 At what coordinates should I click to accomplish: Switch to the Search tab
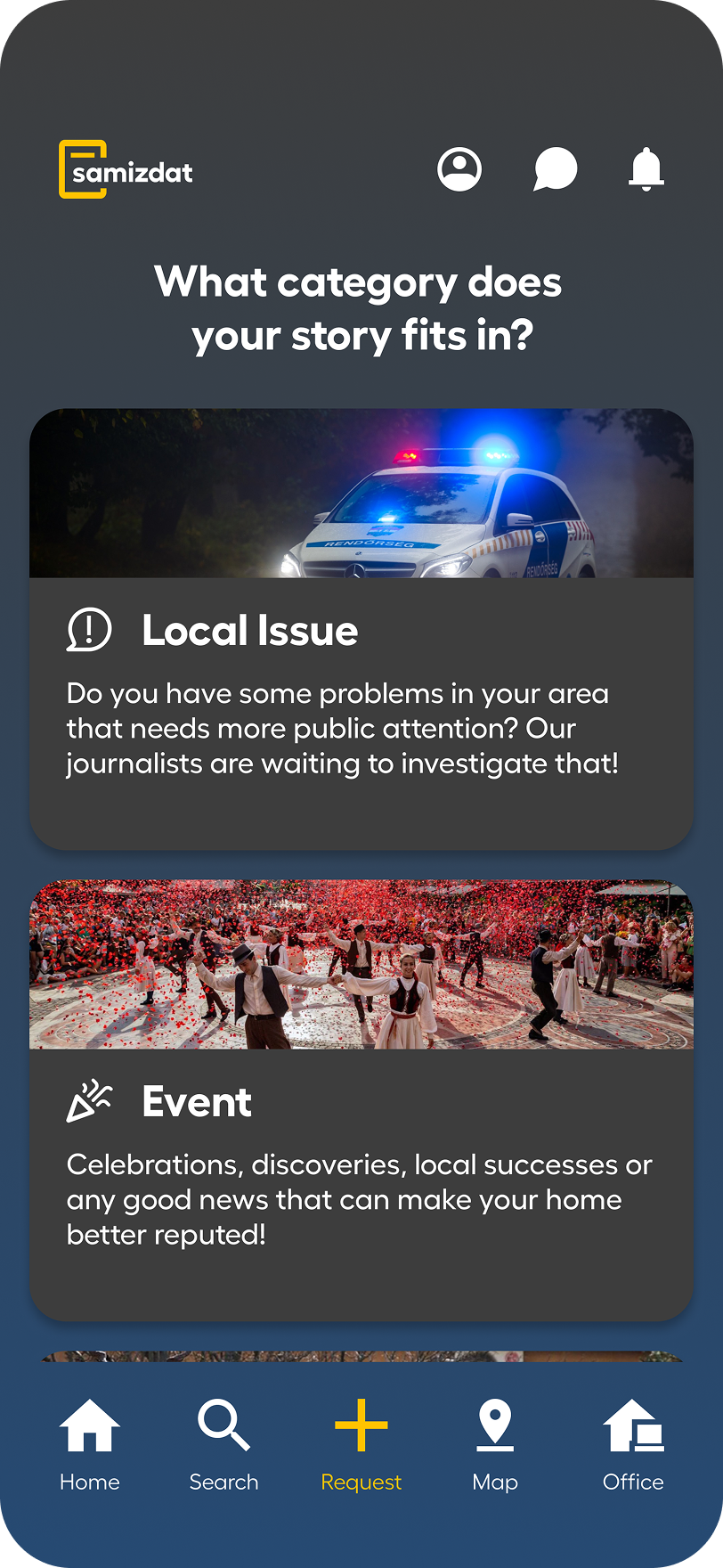(223, 1445)
